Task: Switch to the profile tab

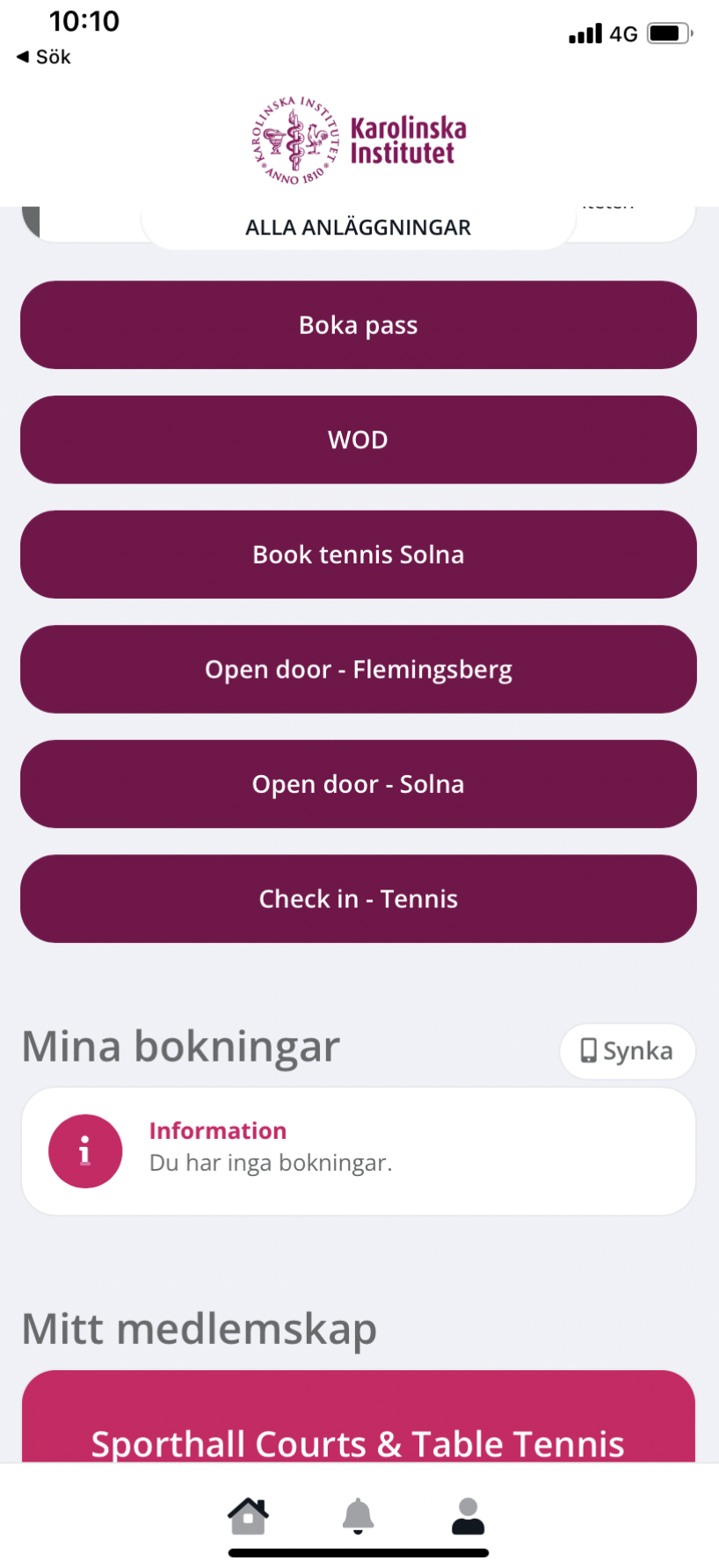Action: [468, 1515]
